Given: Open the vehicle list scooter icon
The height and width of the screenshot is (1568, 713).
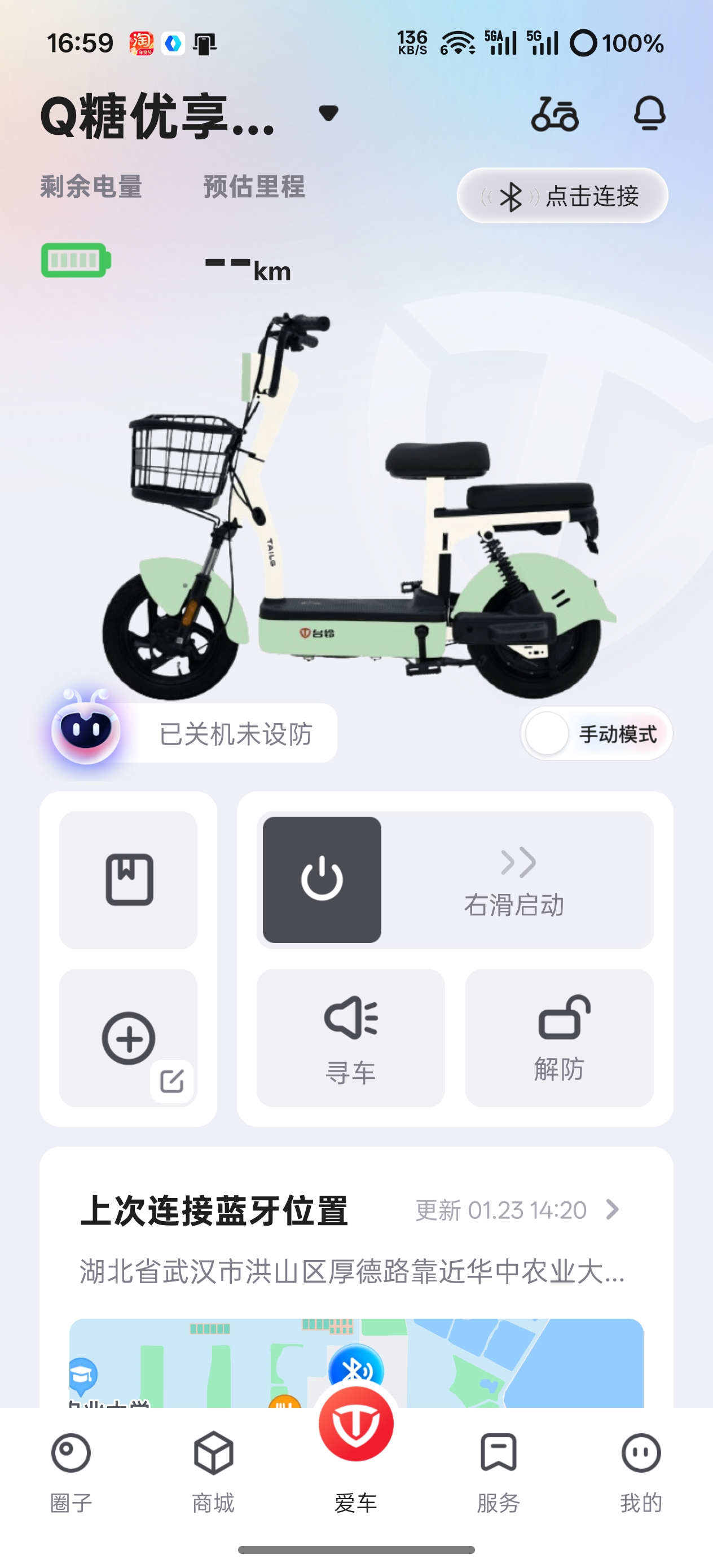Looking at the screenshot, I should pyautogui.click(x=554, y=114).
